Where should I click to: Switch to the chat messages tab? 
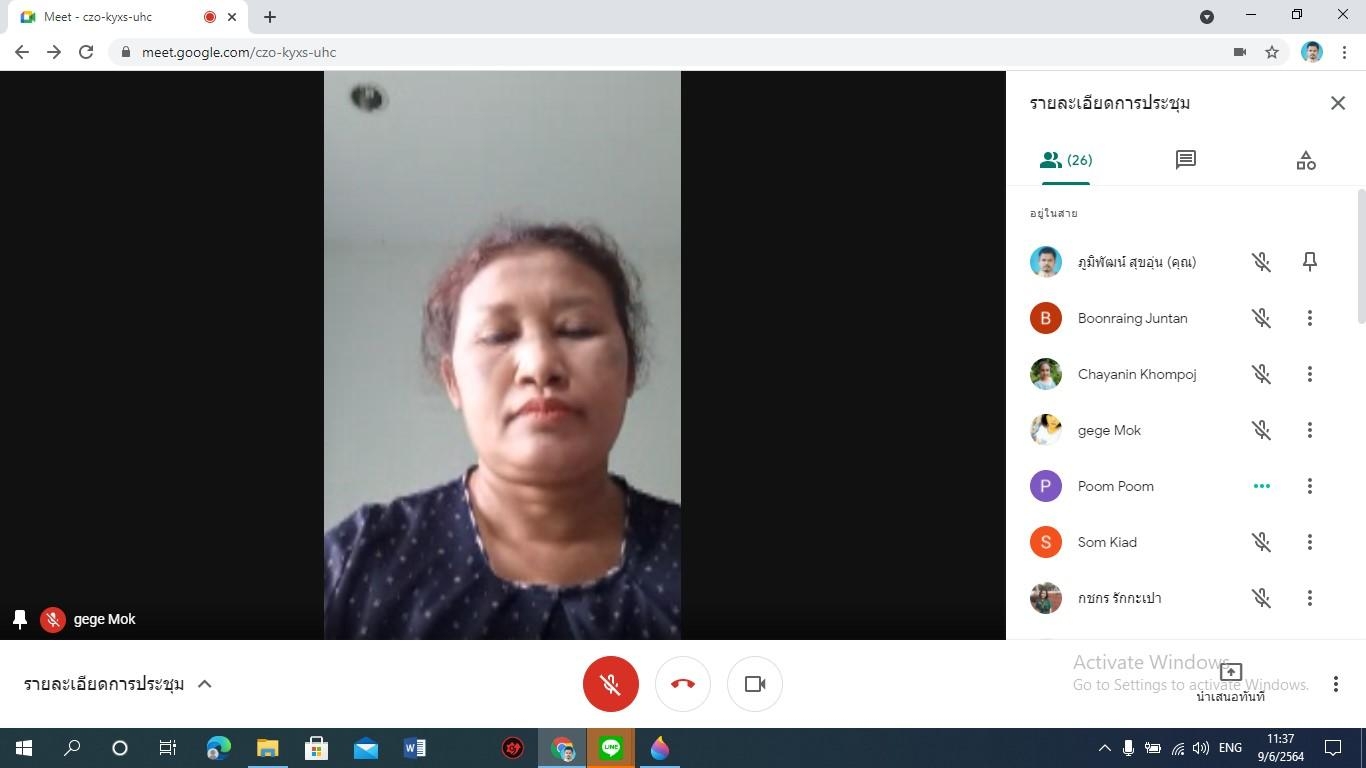point(1185,160)
